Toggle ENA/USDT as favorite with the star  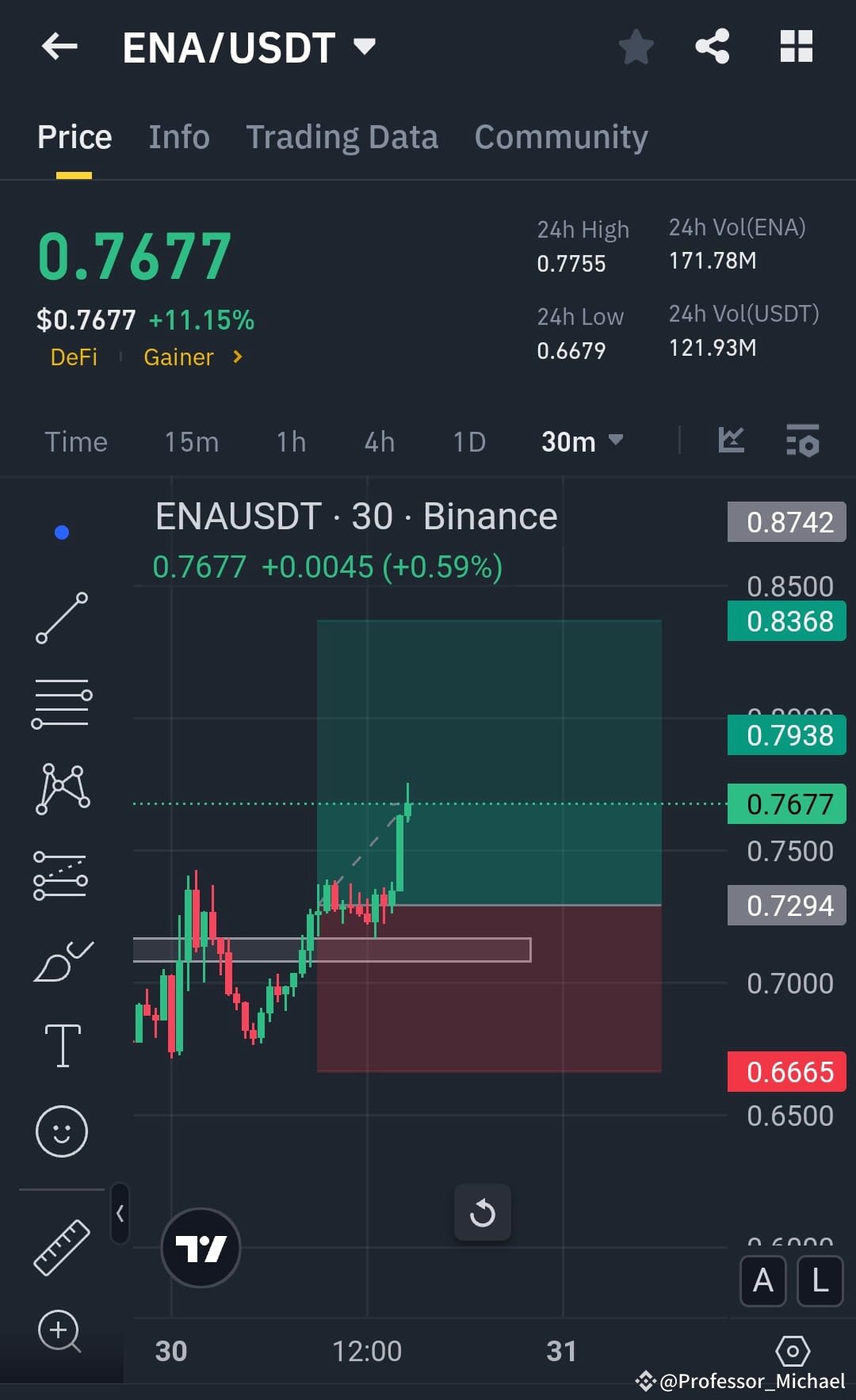pos(636,47)
